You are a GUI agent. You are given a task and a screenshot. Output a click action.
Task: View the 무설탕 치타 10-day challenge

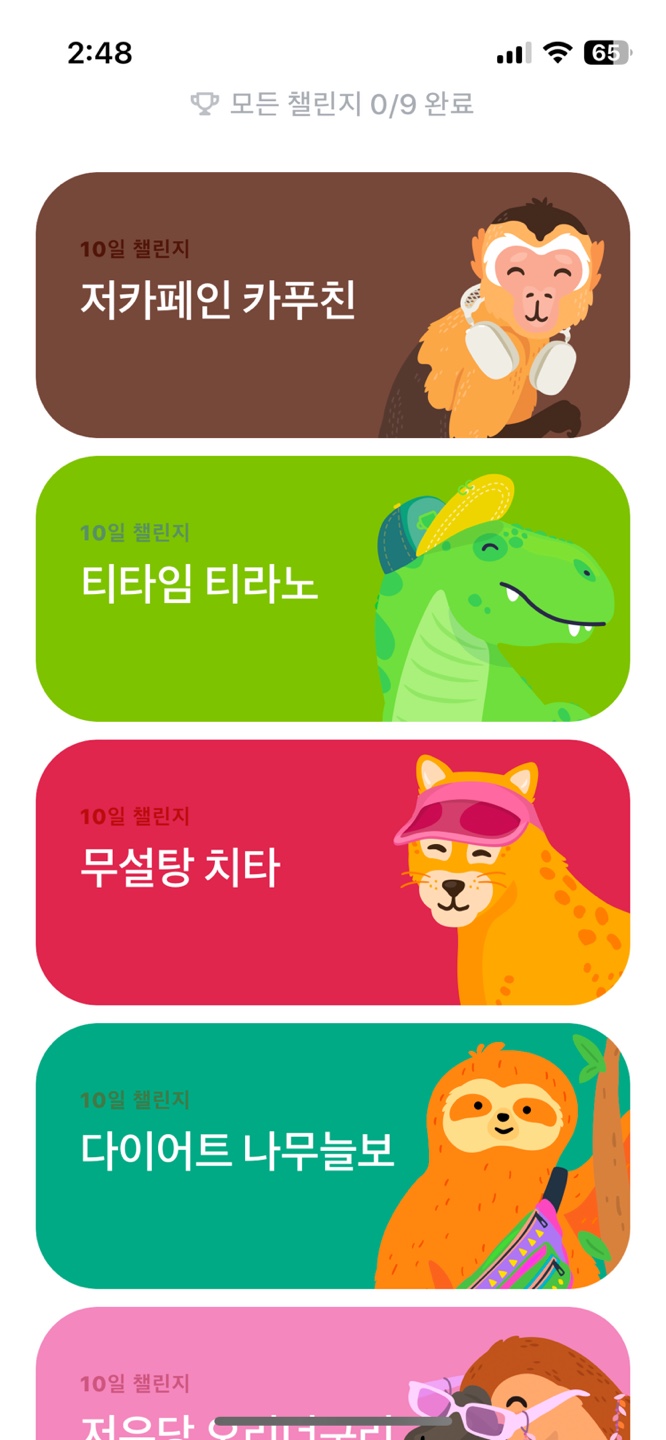(x=332, y=872)
